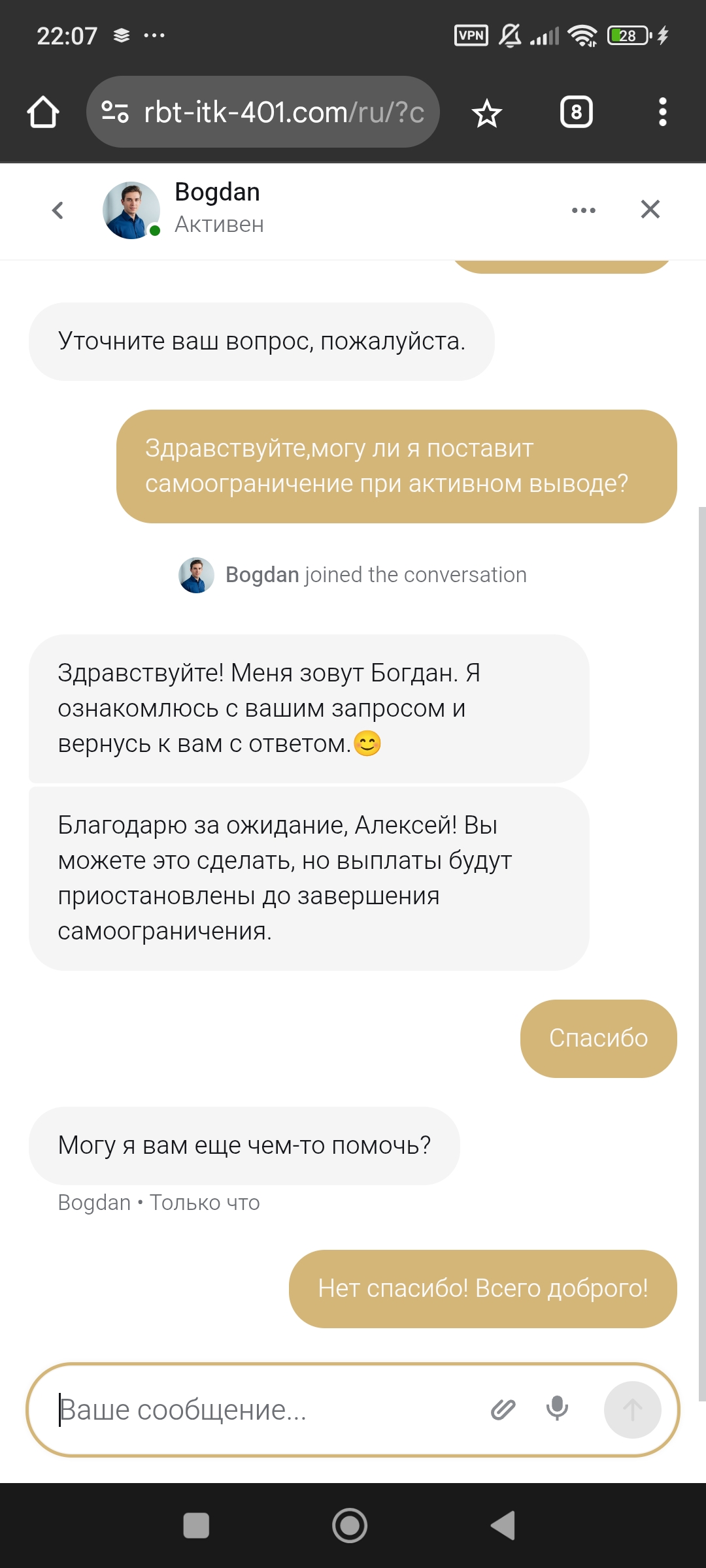Open the browser home page
This screenshot has width=706, height=1568.
pos(43,112)
